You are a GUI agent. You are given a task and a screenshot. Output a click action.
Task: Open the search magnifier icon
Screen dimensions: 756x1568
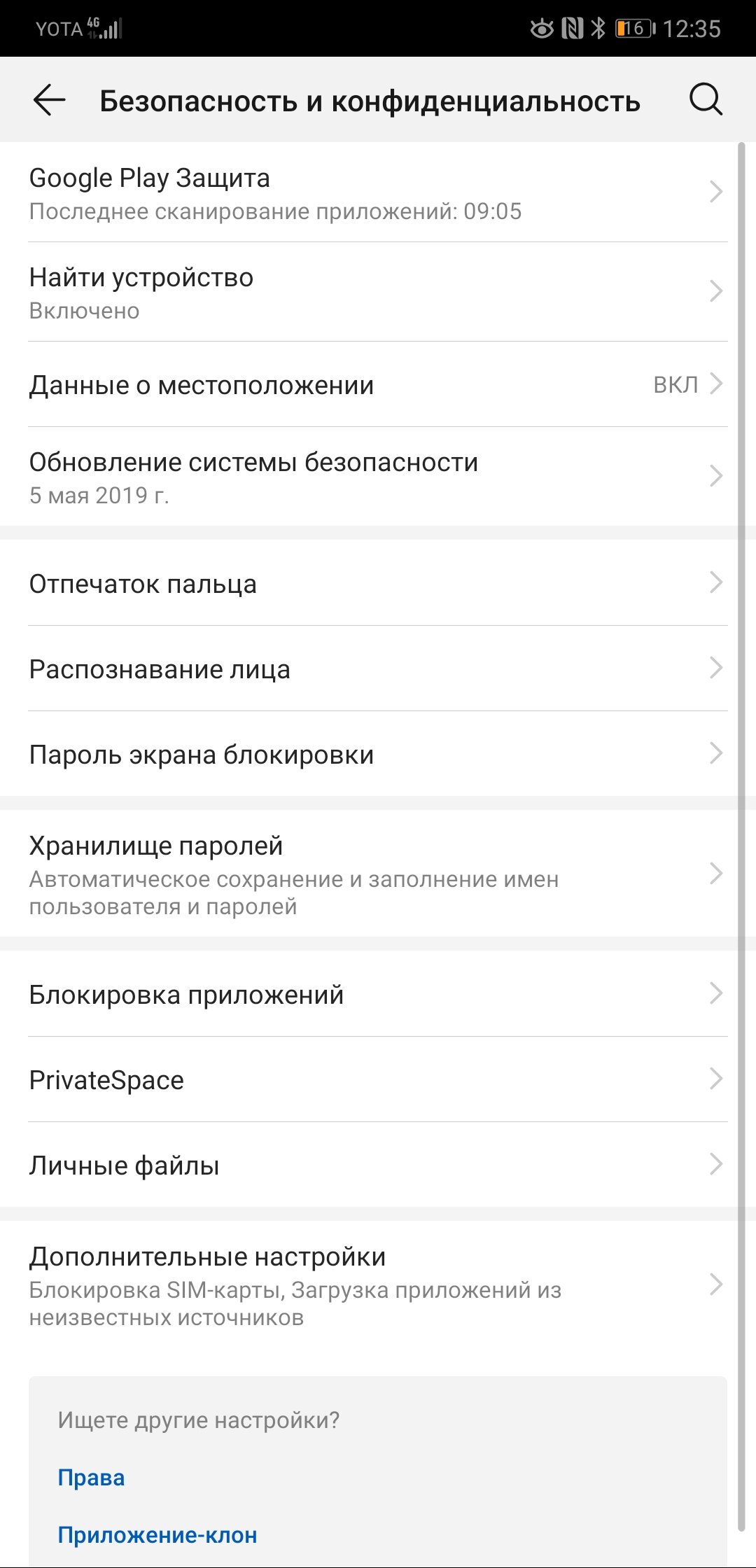coord(706,100)
